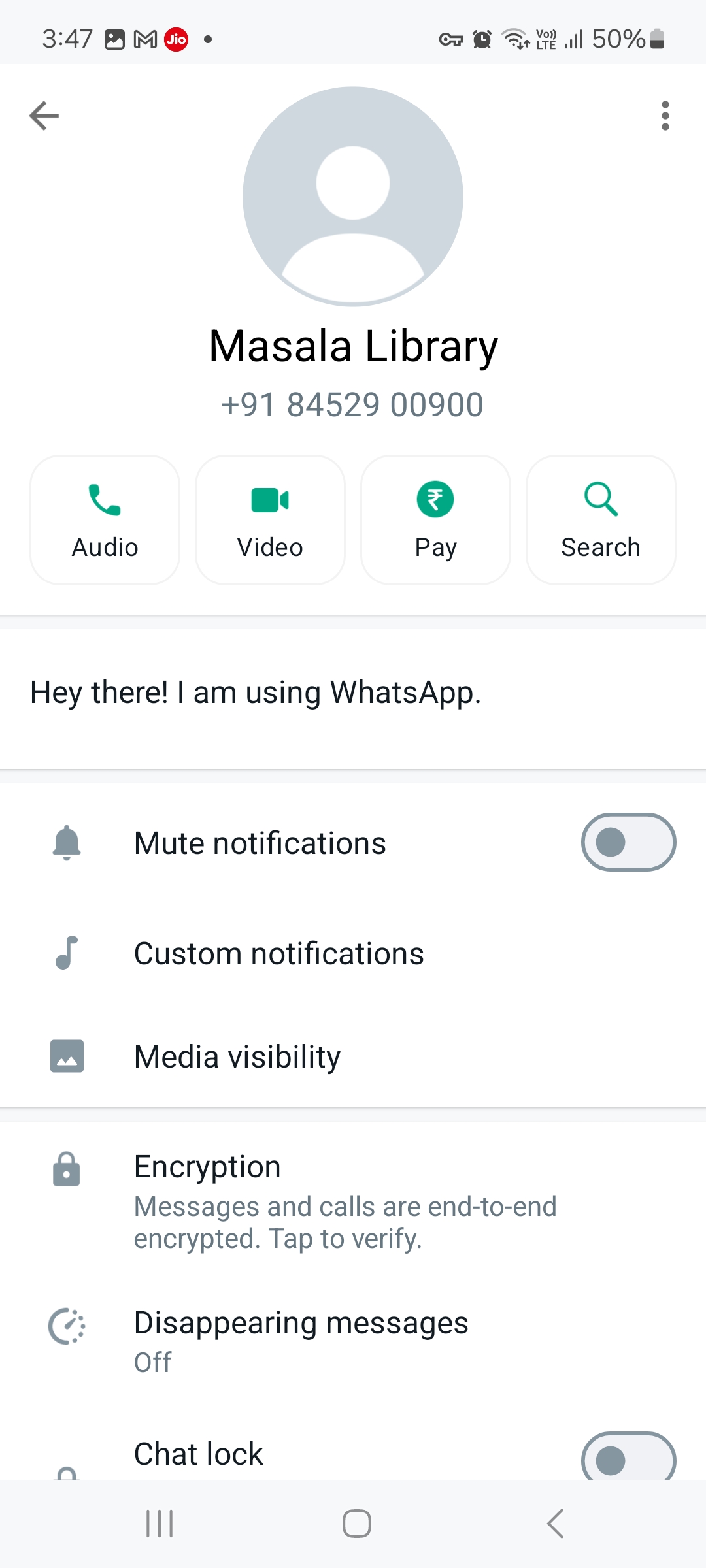Open Custom notifications settings

pyautogui.click(x=353, y=953)
